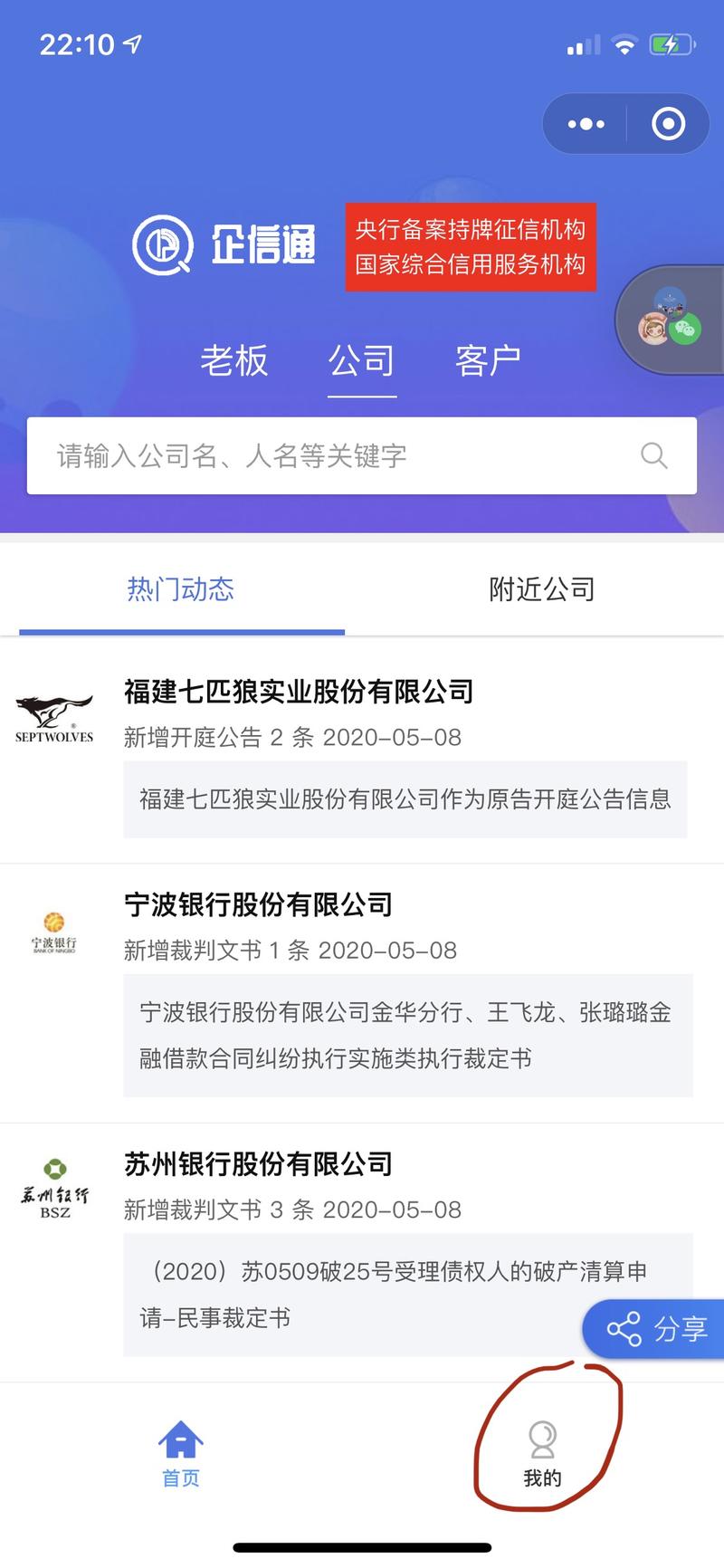Switch to 附近公司 section
Viewport: 724px width, 1568px height.
coord(541,588)
